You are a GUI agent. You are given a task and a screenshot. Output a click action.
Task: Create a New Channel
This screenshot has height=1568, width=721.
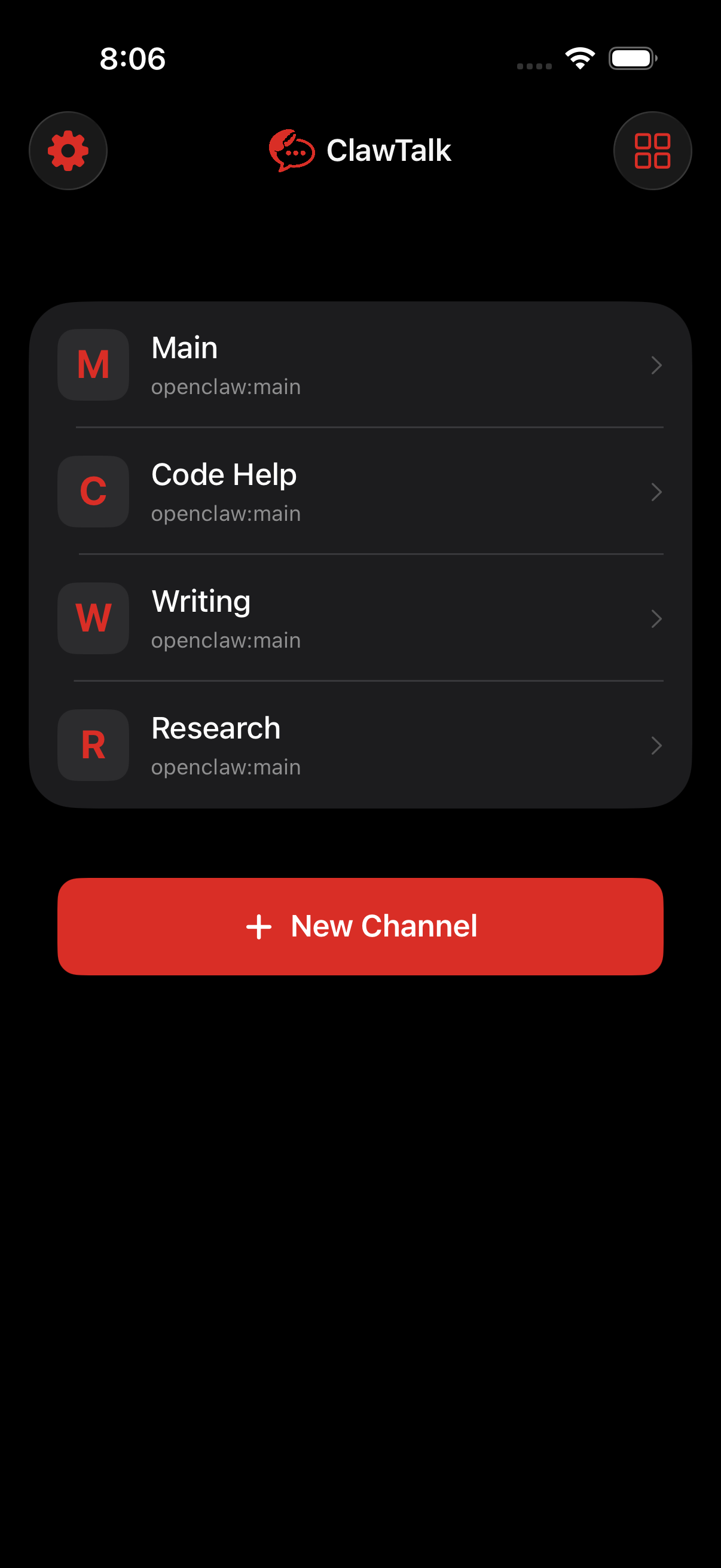tap(360, 926)
